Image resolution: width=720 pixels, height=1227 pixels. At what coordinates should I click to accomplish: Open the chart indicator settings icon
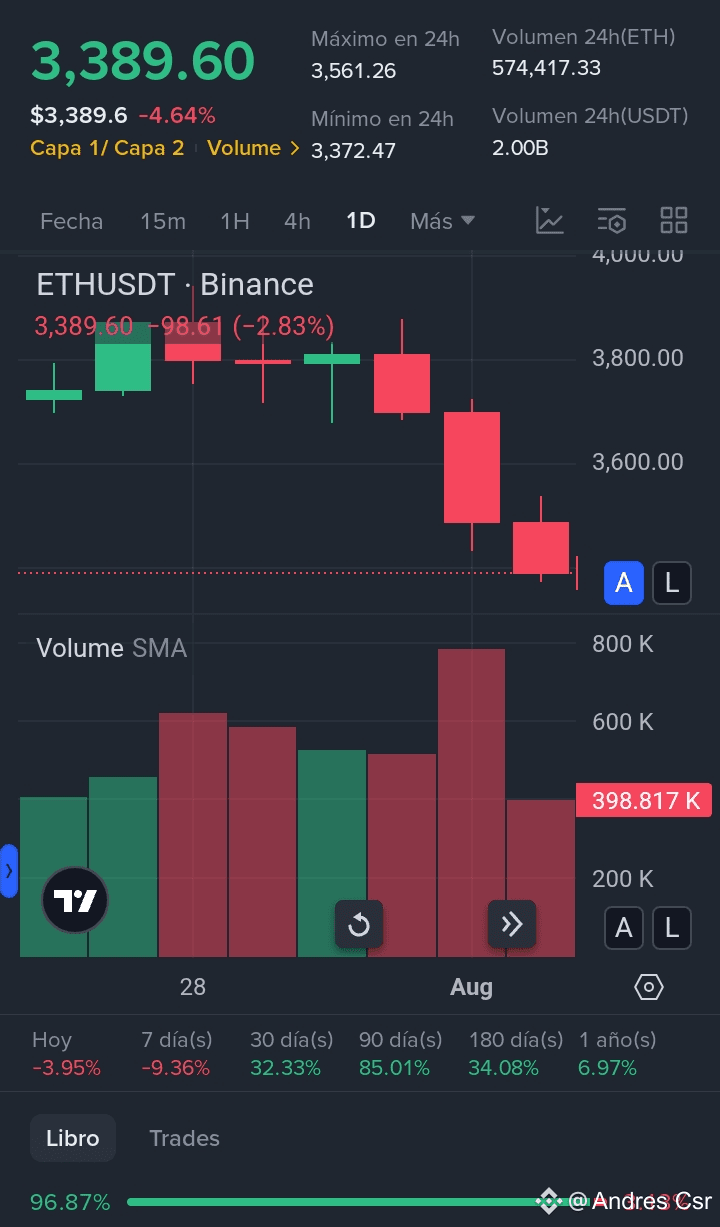click(612, 221)
